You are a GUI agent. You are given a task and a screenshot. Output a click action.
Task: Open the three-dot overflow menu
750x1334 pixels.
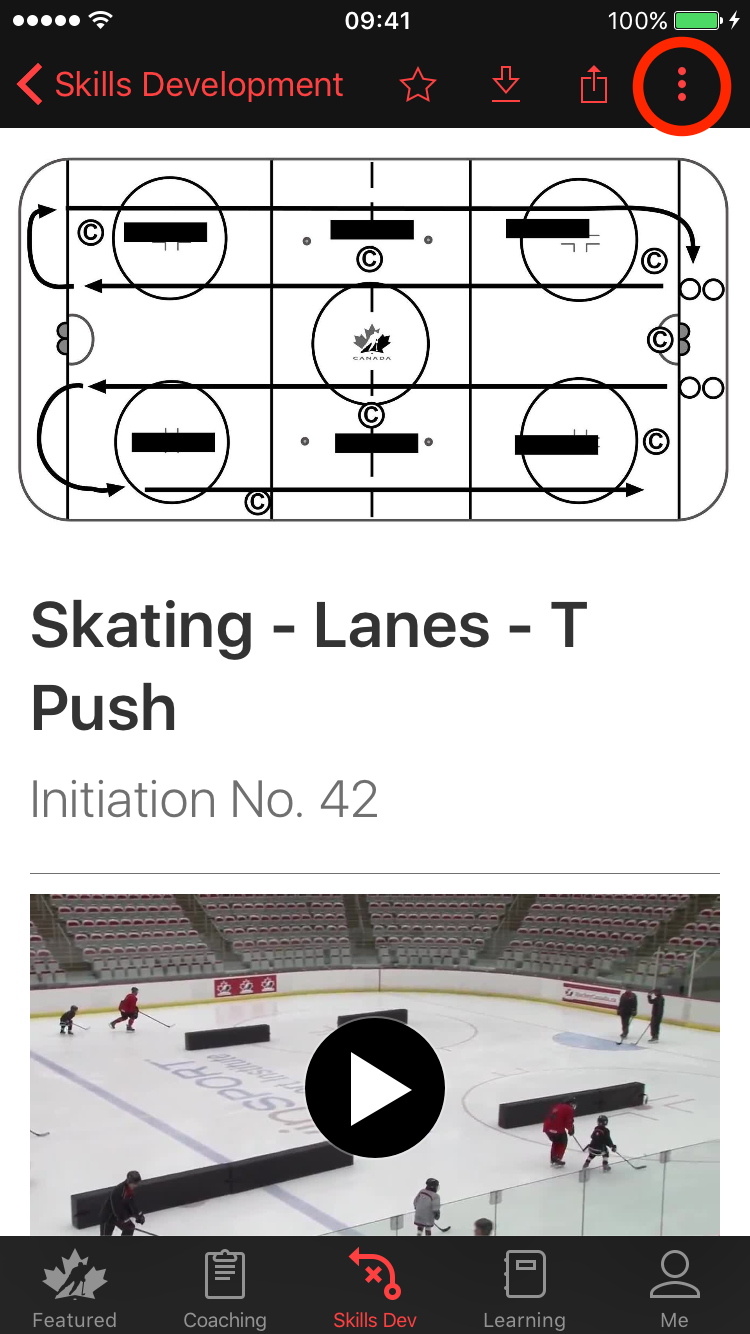click(682, 85)
